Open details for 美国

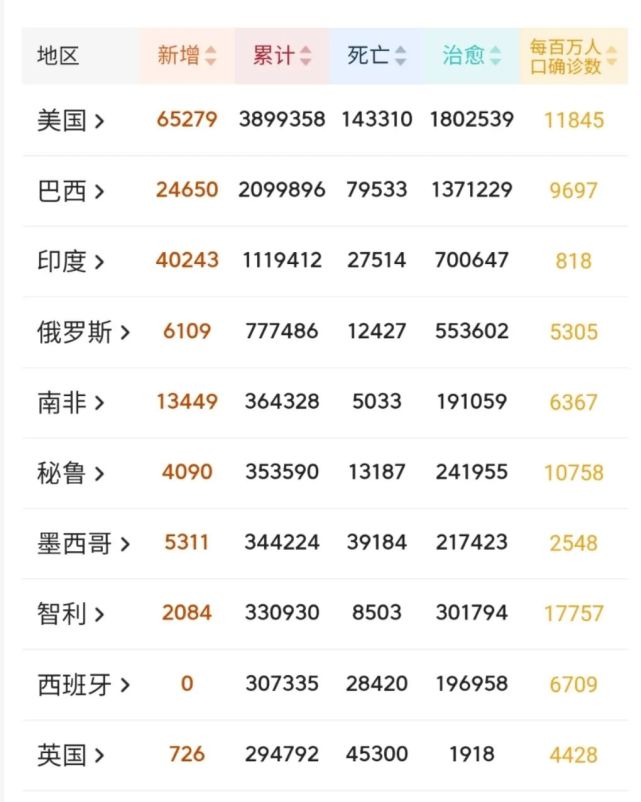70,120
